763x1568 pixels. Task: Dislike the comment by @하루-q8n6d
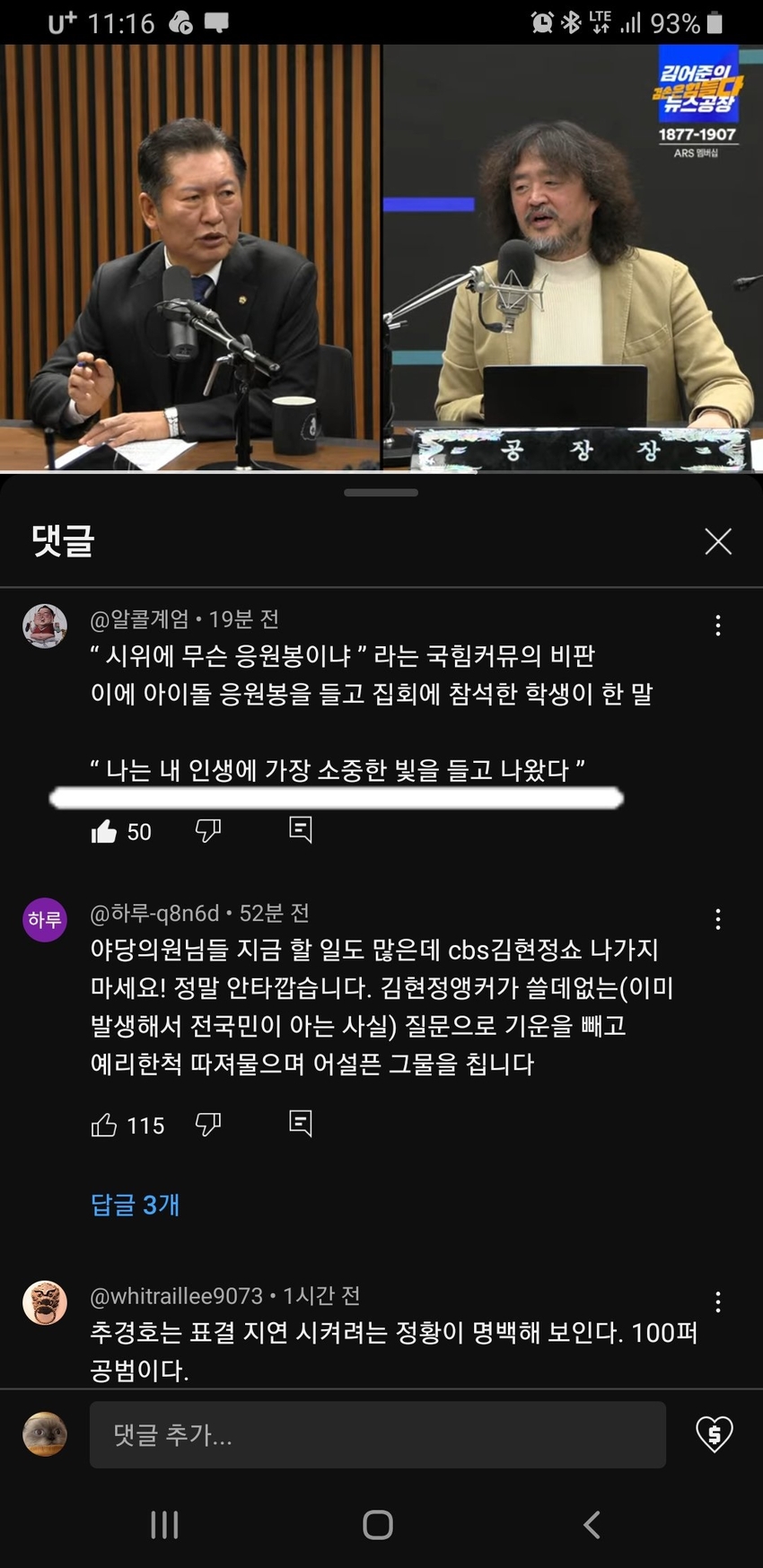click(208, 1124)
